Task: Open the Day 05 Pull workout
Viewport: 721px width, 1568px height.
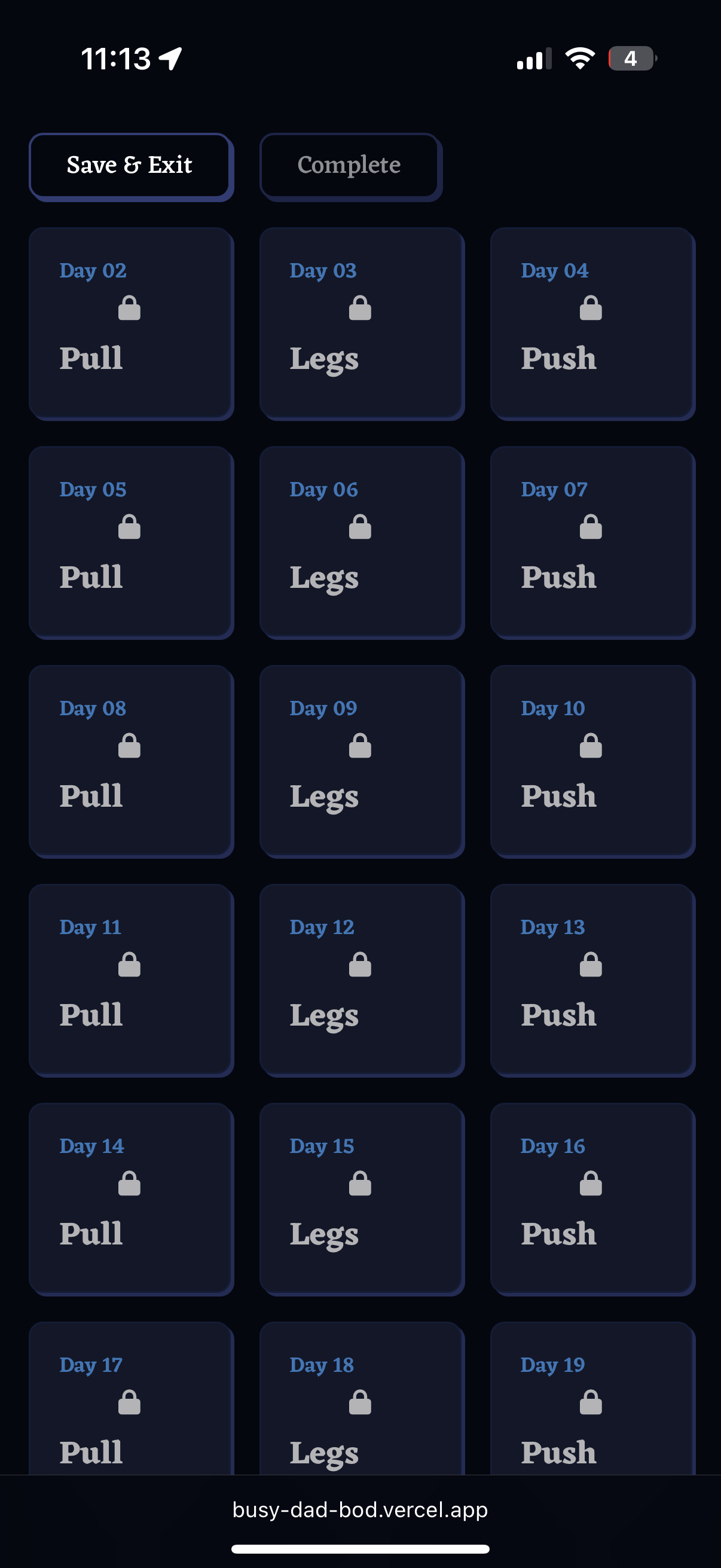Action: click(x=131, y=542)
